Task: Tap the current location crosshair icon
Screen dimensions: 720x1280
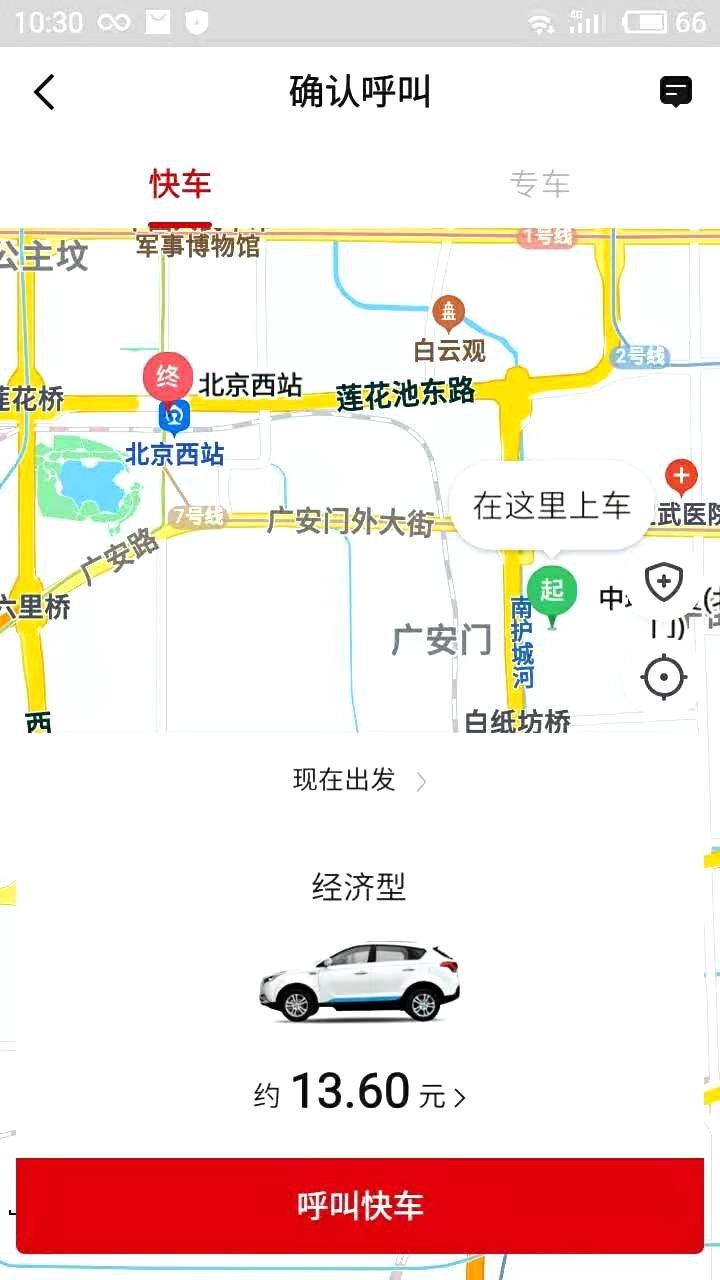Action: click(663, 677)
